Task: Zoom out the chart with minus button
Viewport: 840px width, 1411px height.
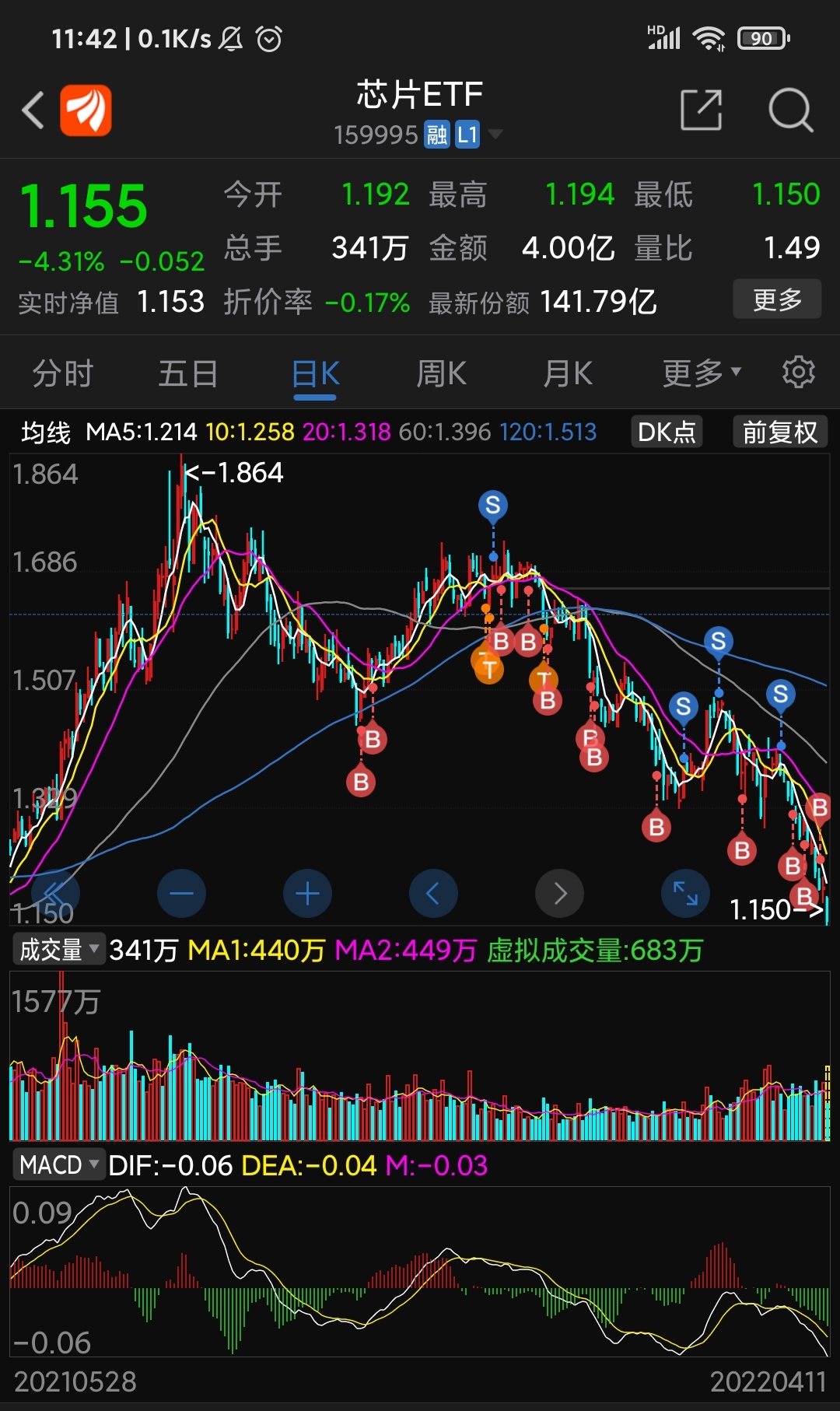Action: click(182, 893)
